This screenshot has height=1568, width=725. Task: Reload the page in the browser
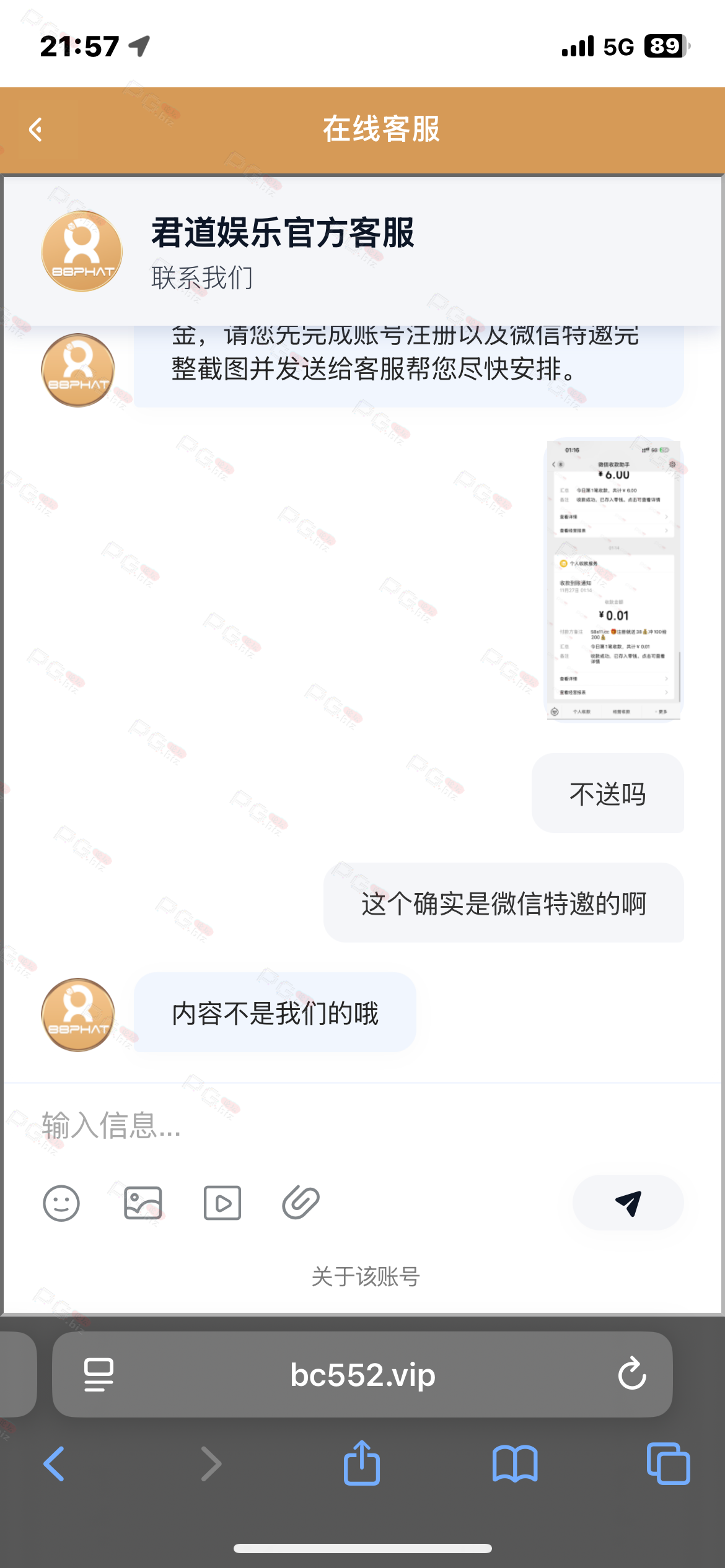point(631,1375)
